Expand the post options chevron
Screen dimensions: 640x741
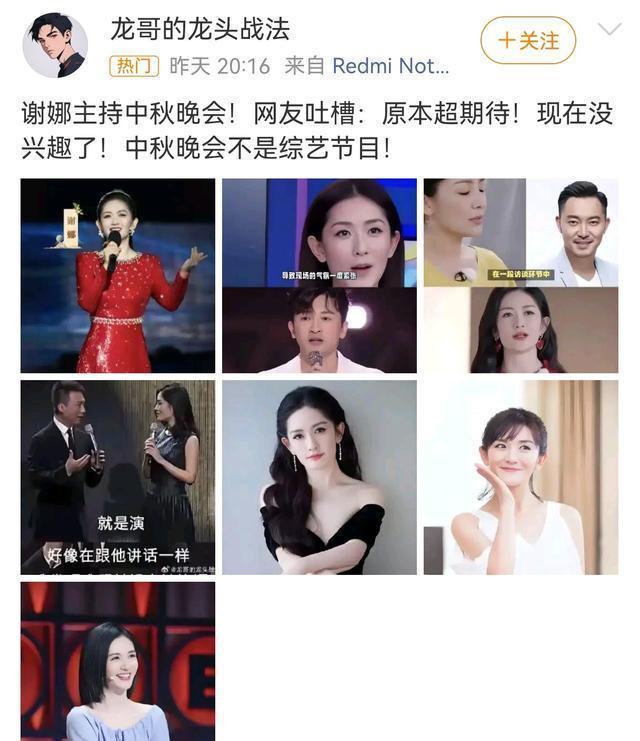tap(609, 30)
